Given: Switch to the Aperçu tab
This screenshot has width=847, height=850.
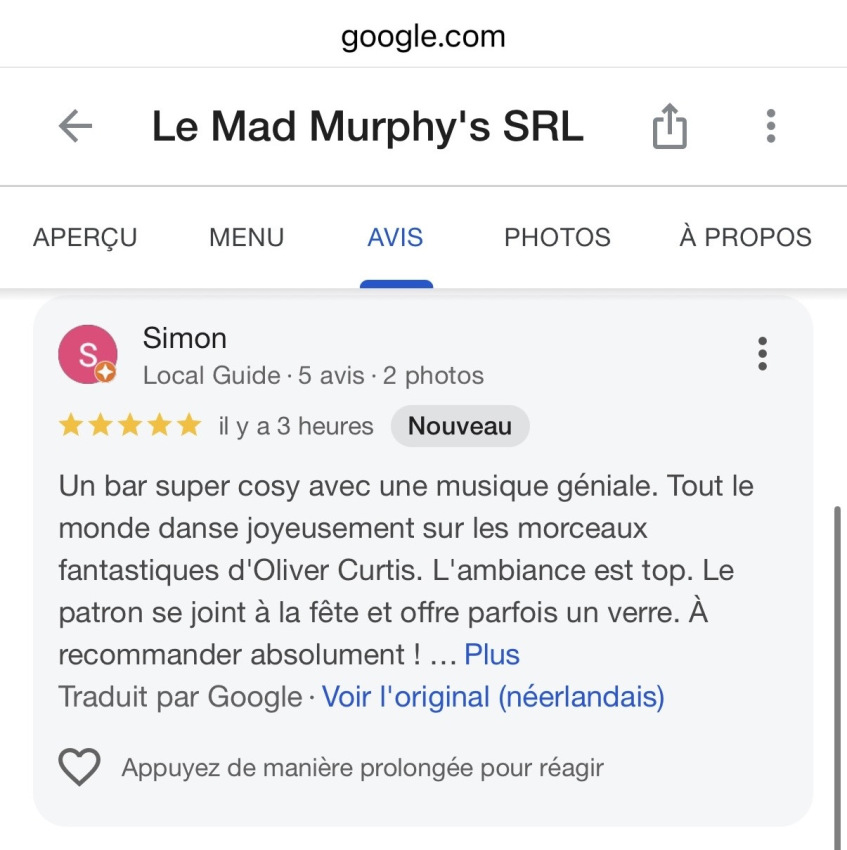Looking at the screenshot, I should click(x=85, y=238).
